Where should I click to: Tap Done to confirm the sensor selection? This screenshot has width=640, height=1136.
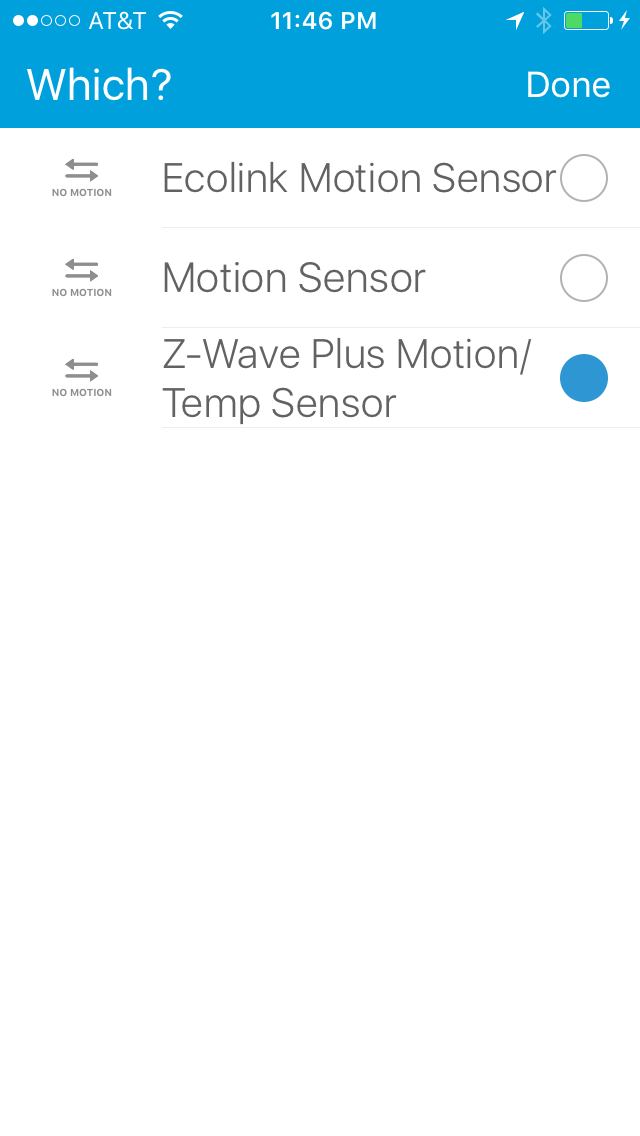[568, 85]
